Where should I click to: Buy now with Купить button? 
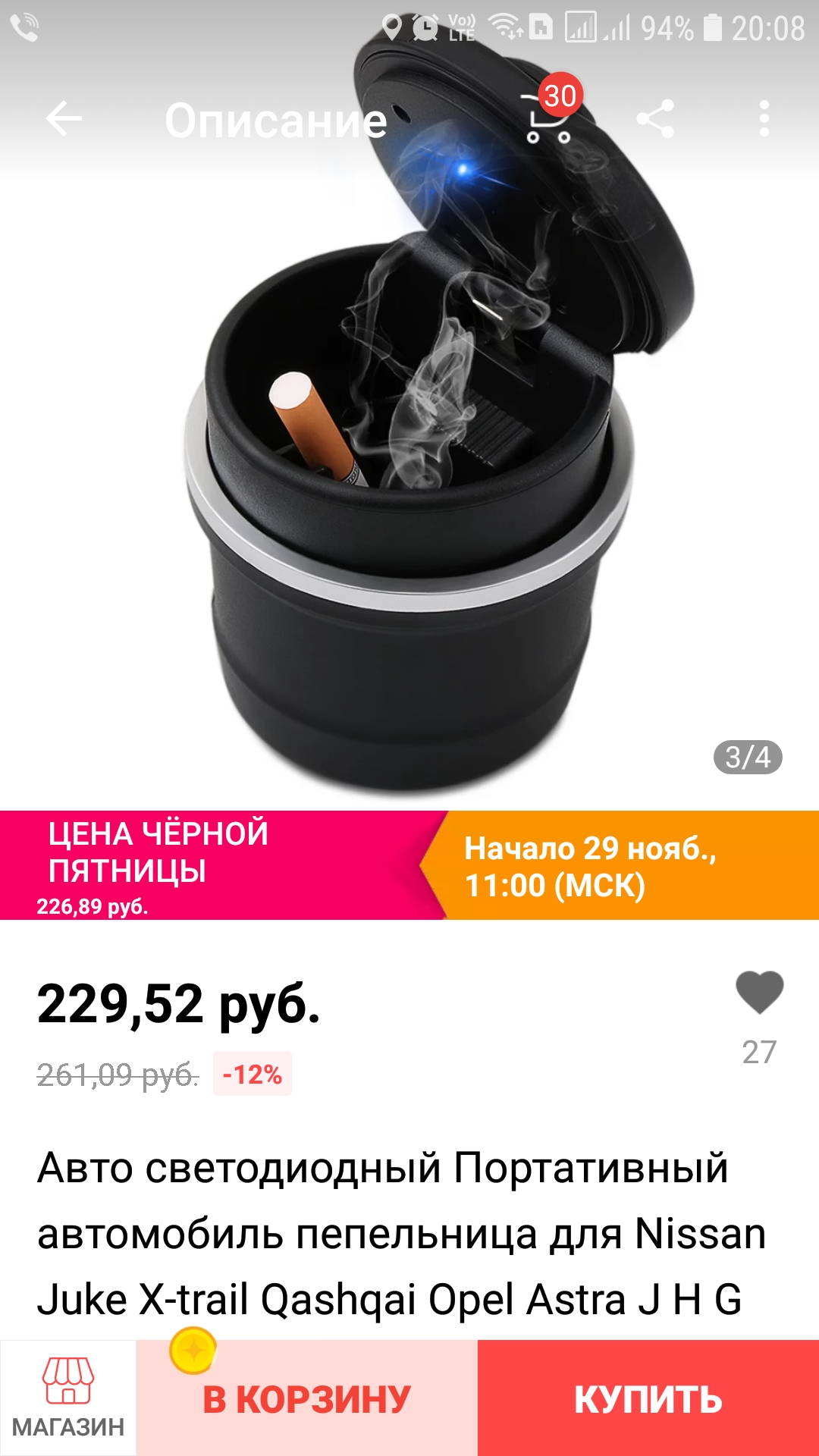[648, 1399]
